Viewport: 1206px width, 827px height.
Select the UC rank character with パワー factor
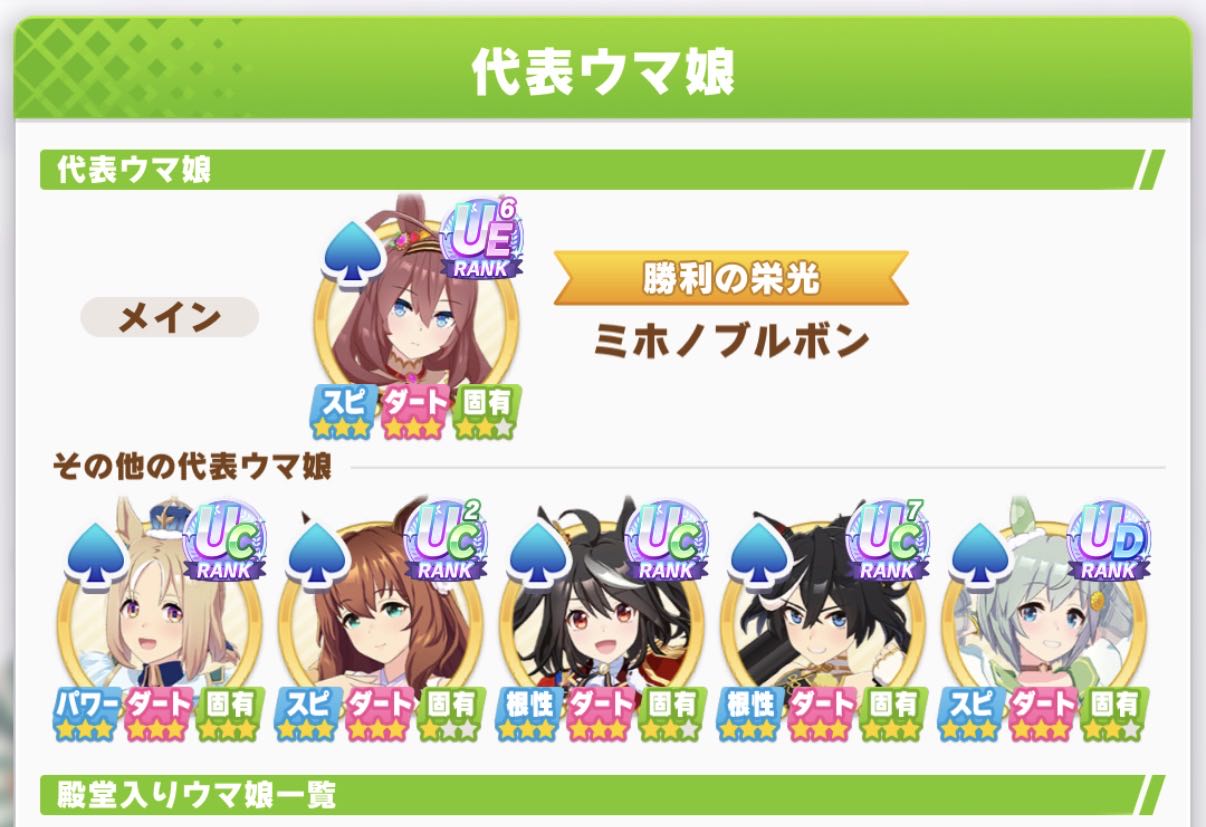[160, 620]
